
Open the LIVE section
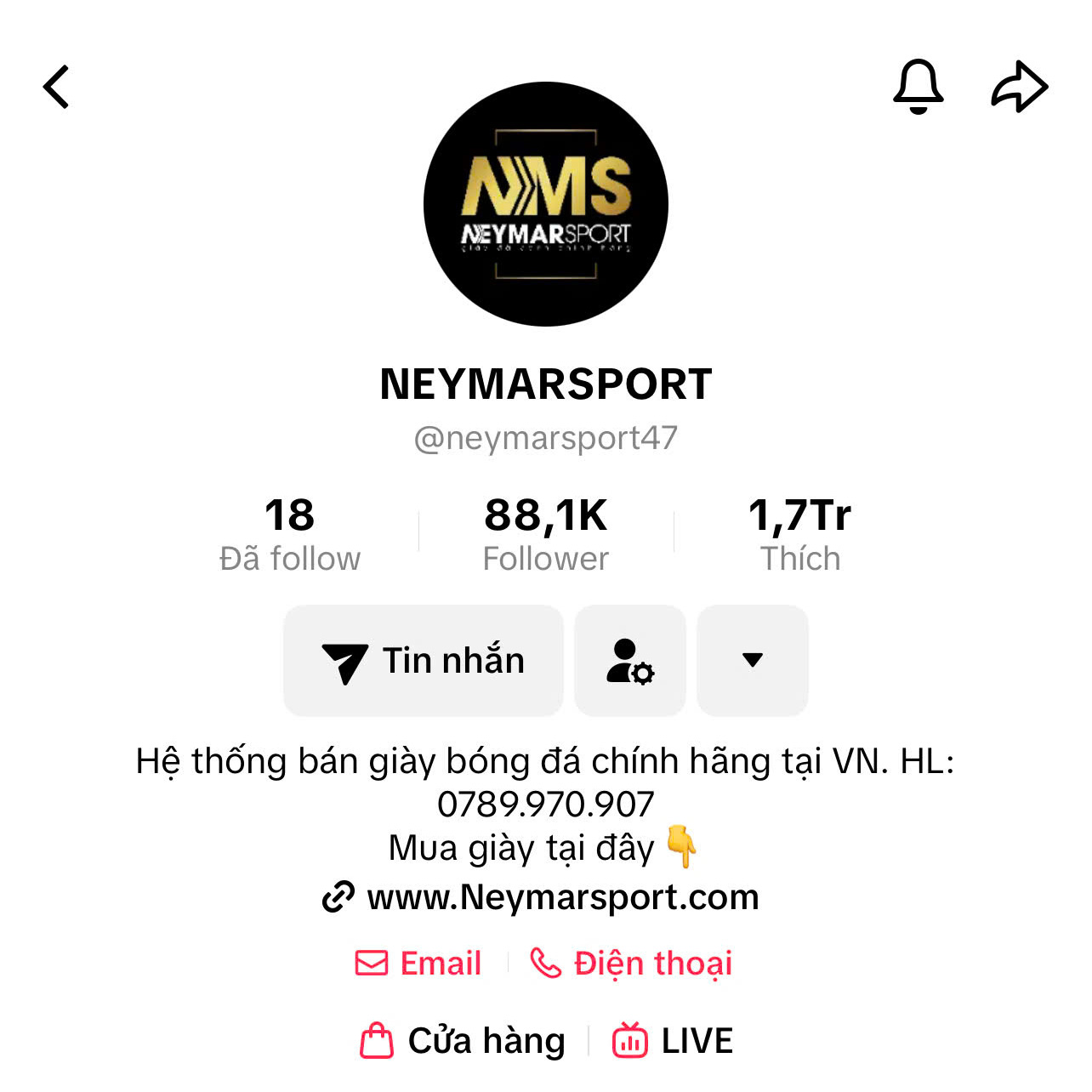[674, 1041]
